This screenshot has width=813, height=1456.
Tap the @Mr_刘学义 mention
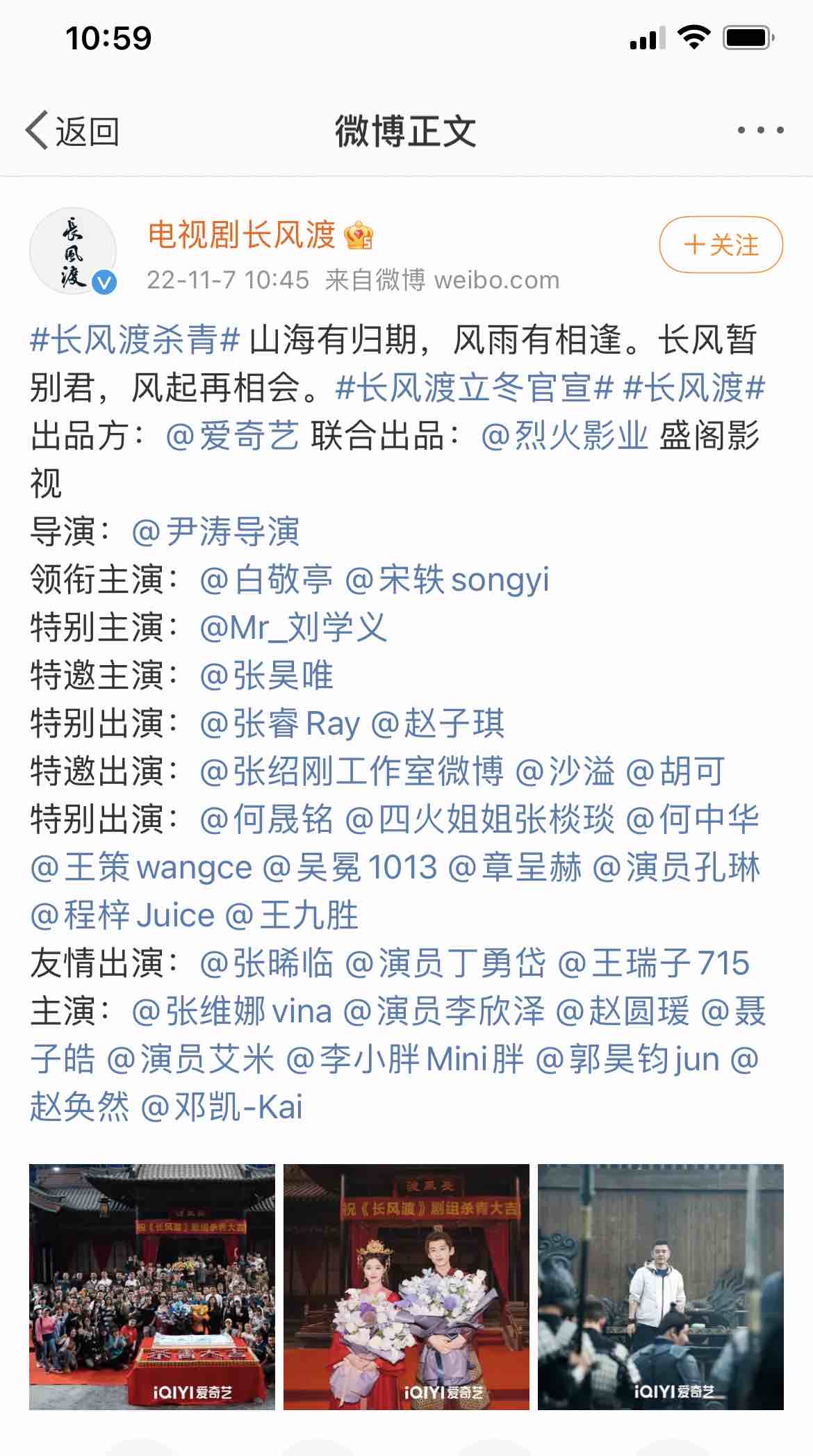point(293,628)
